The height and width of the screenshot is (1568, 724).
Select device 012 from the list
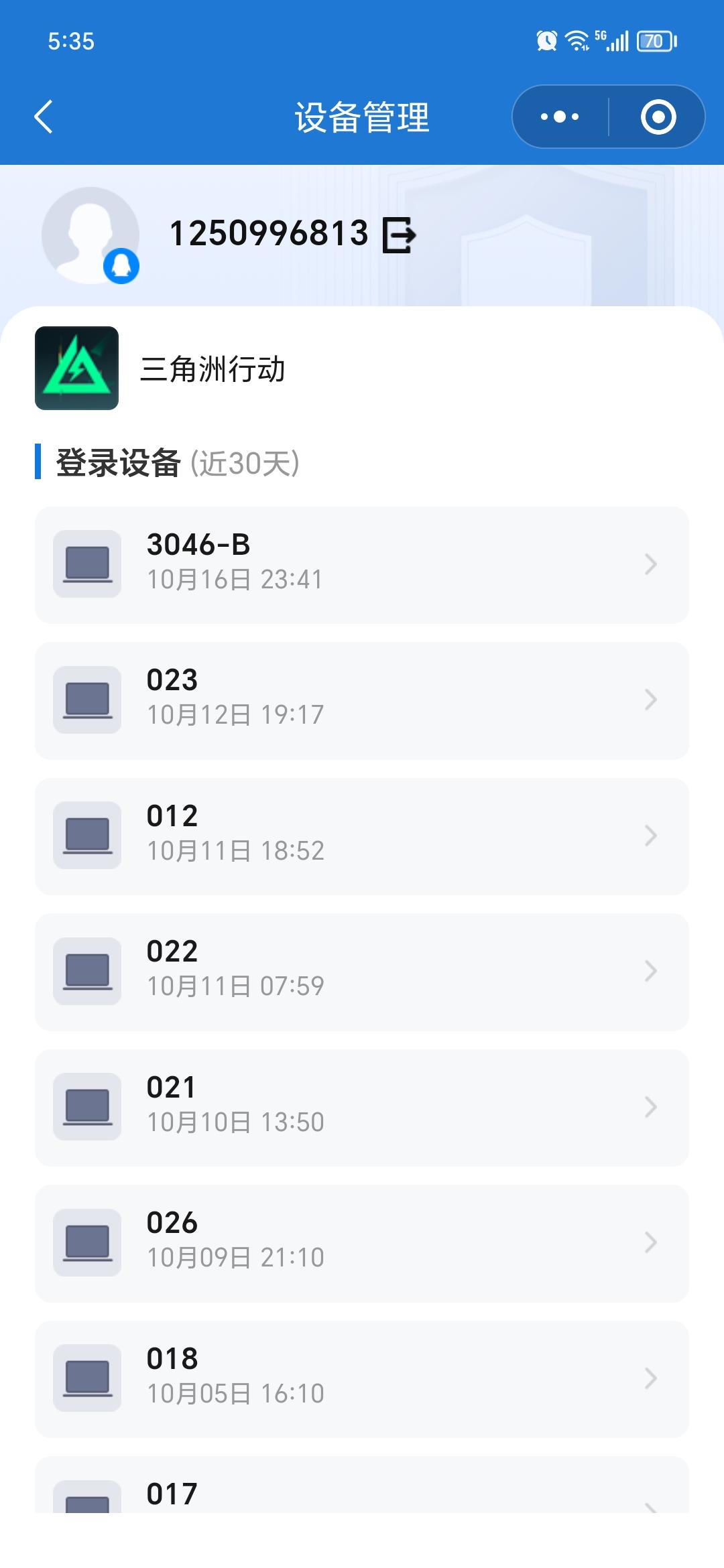click(x=362, y=836)
